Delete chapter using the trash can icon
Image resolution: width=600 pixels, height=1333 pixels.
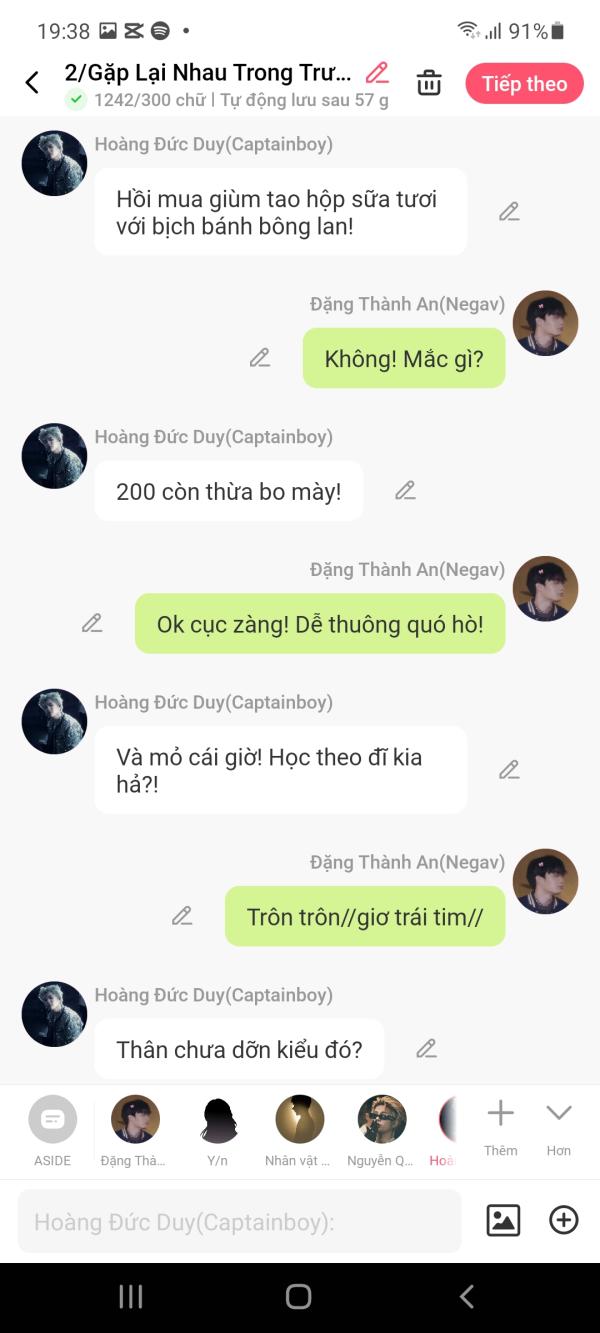(429, 83)
